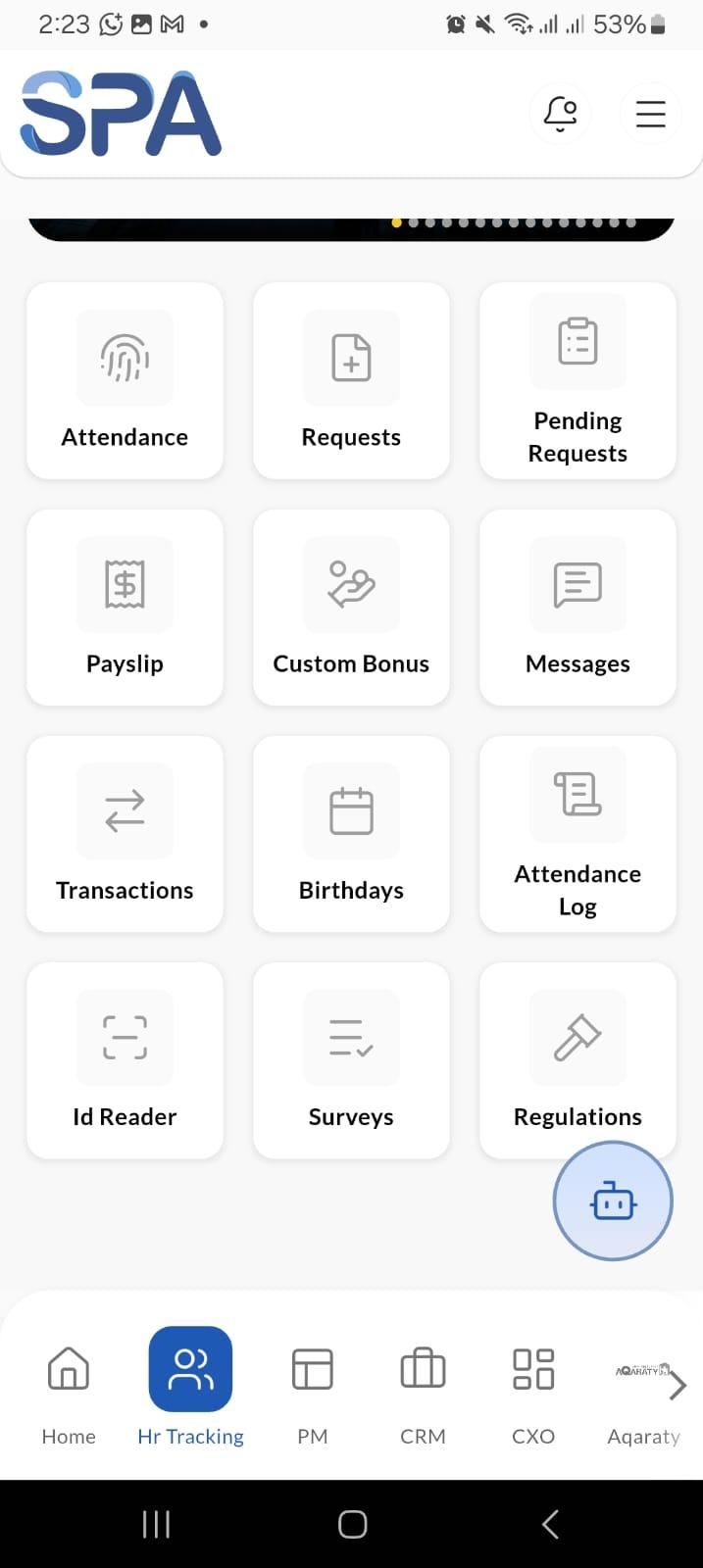Image resolution: width=703 pixels, height=1568 pixels.
Task: Tap the system back button
Action: (550, 1524)
